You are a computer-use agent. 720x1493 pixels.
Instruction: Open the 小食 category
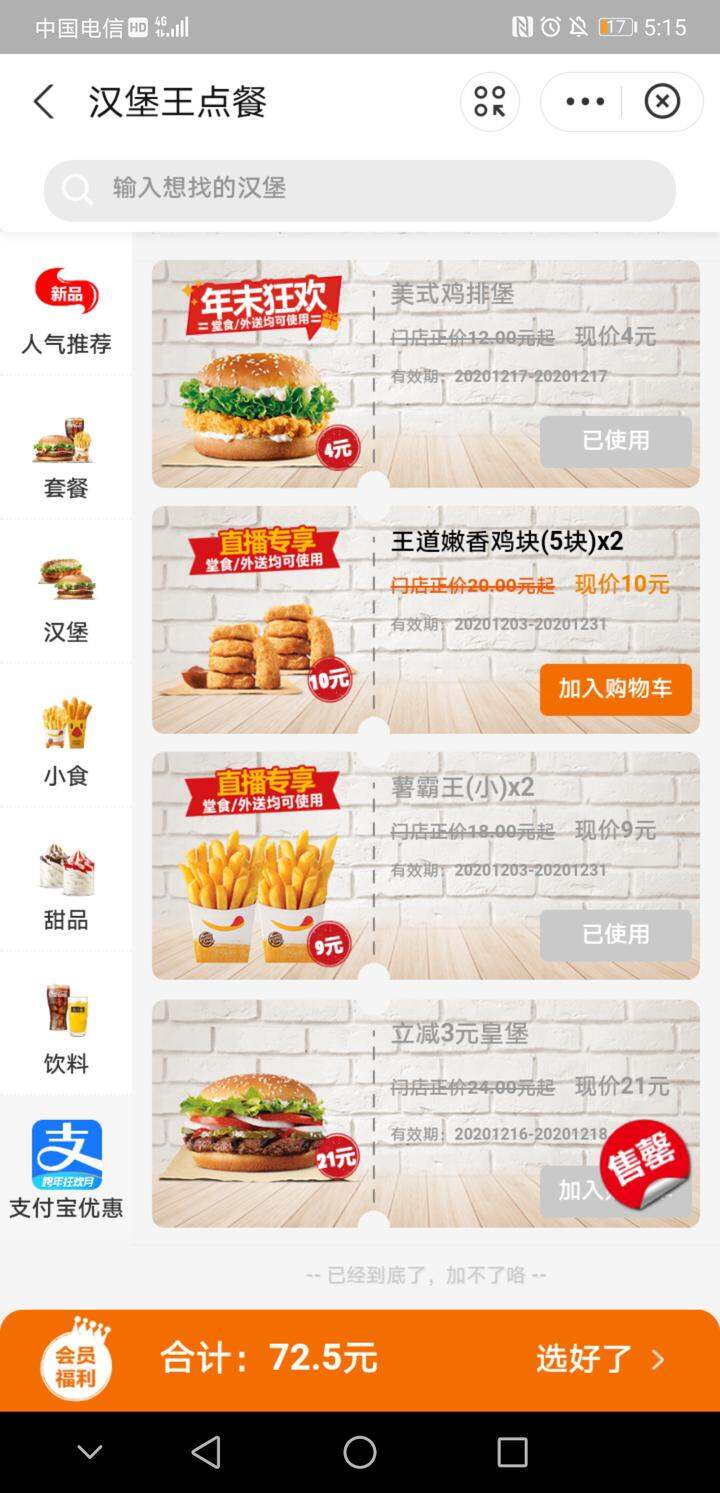tap(66, 735)
